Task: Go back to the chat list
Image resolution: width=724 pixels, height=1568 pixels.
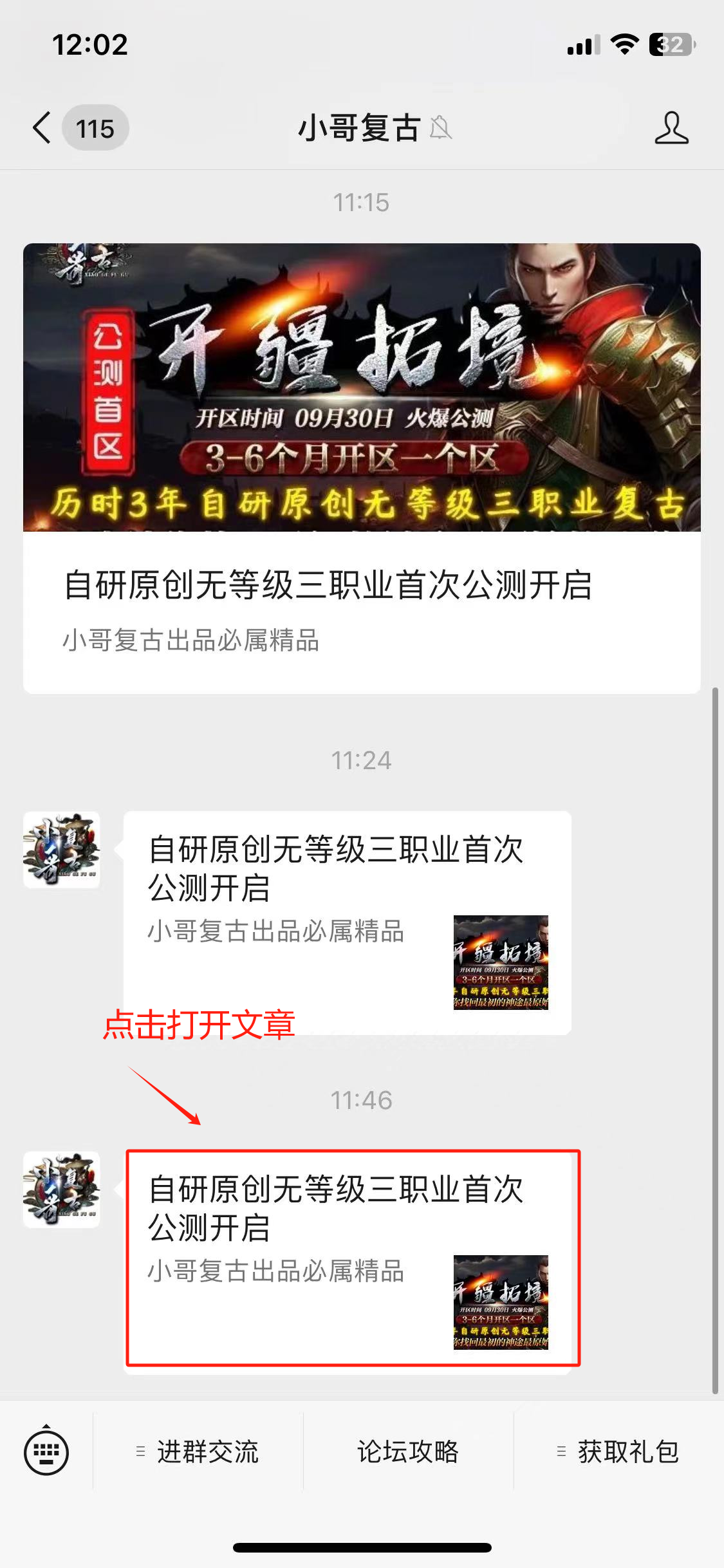Action: pos(42,127)
